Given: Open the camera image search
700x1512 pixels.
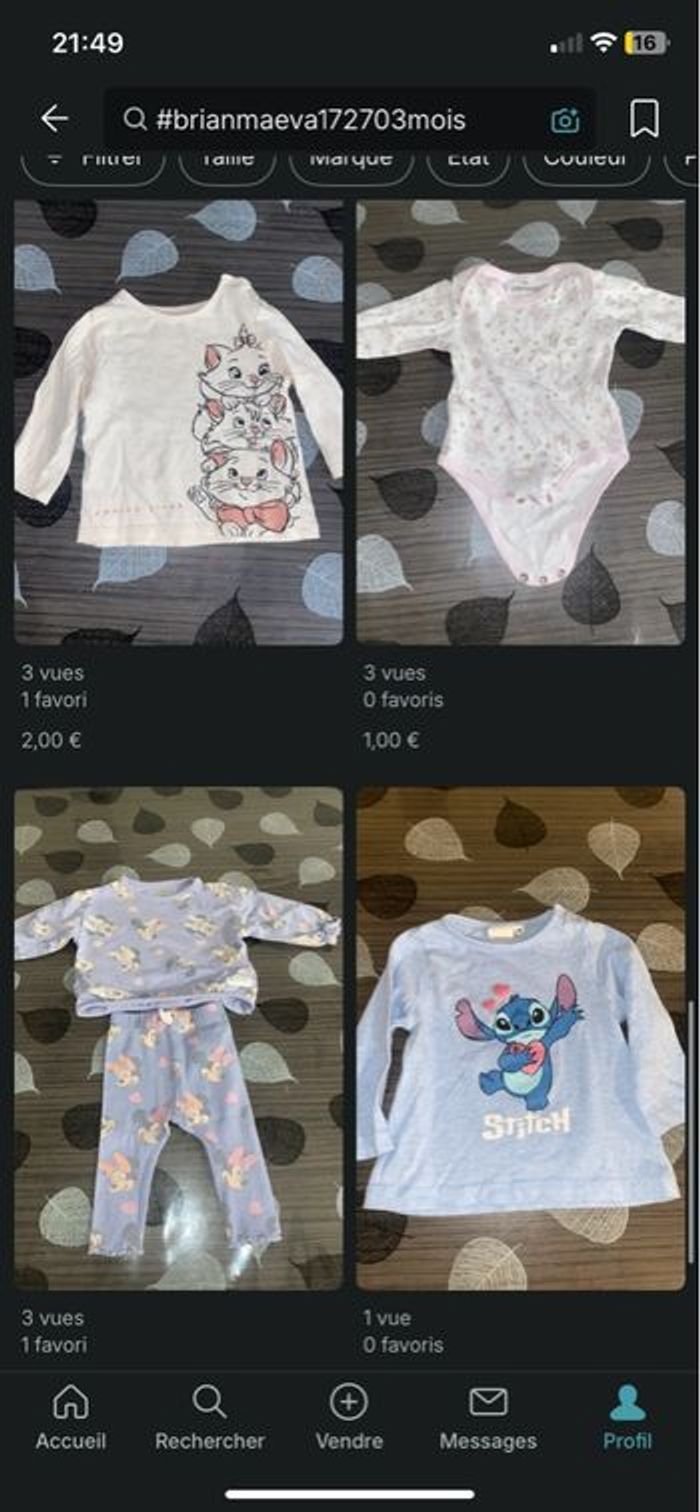Looking at the screenshot, I should pos(565,120).
